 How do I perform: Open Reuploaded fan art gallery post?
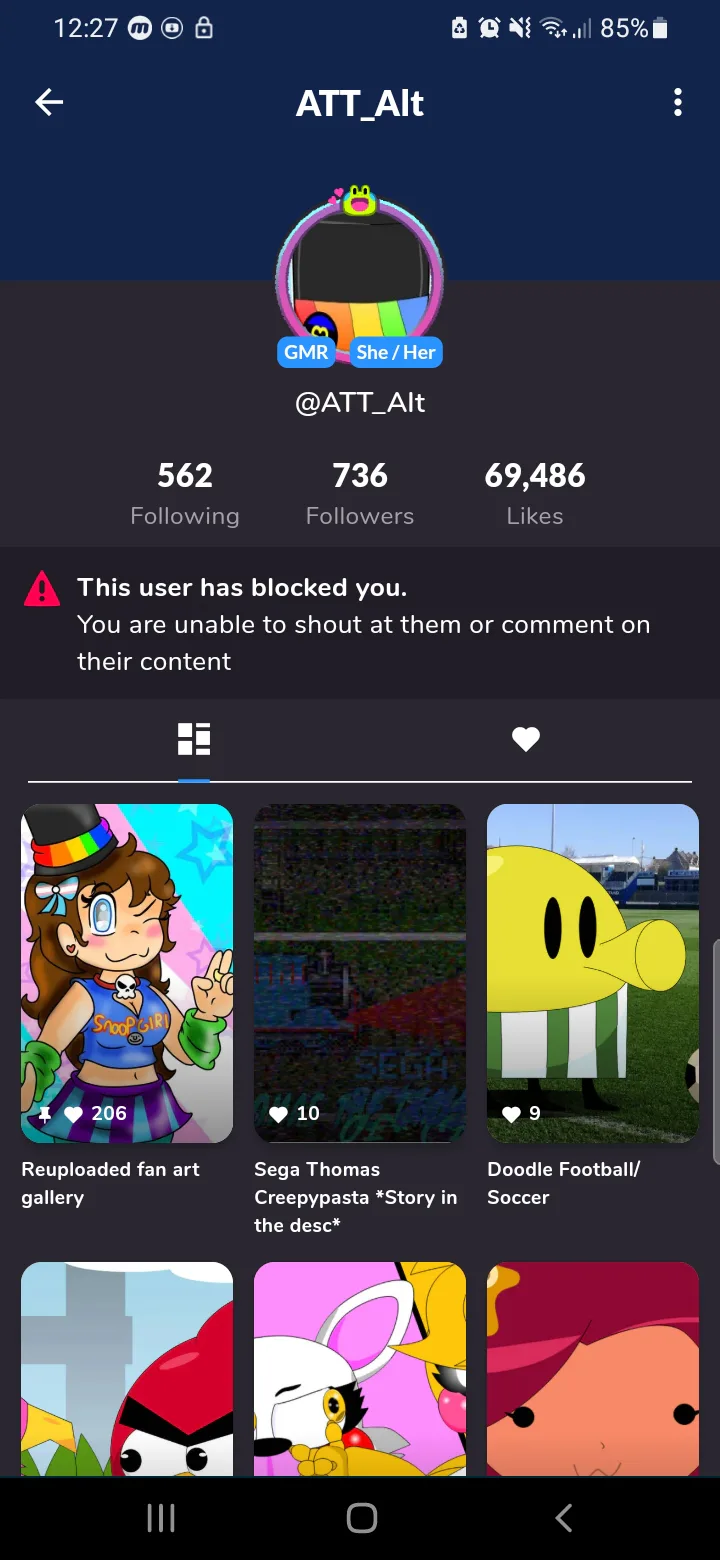[127, 973]
